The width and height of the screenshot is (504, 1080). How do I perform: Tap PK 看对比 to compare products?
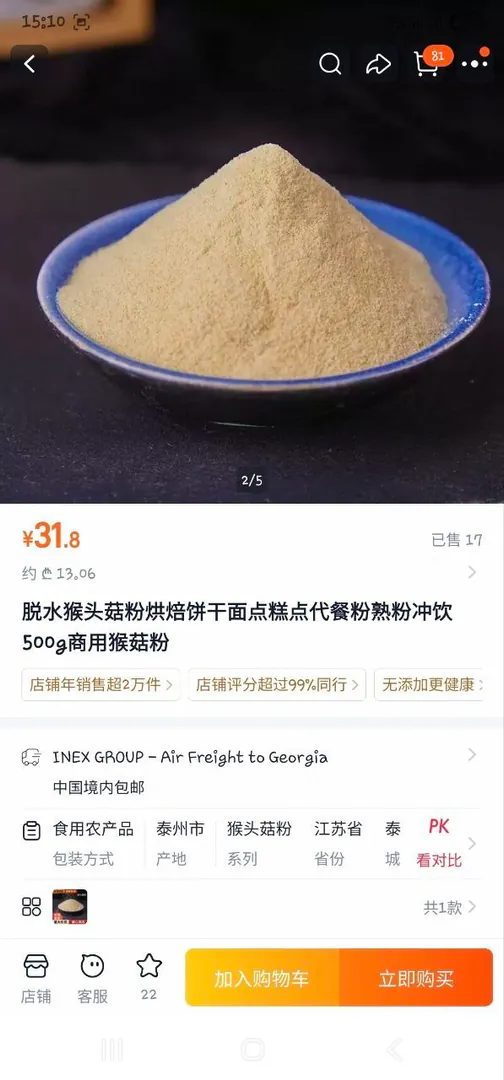pyautogui.click(x=439, y=844)
